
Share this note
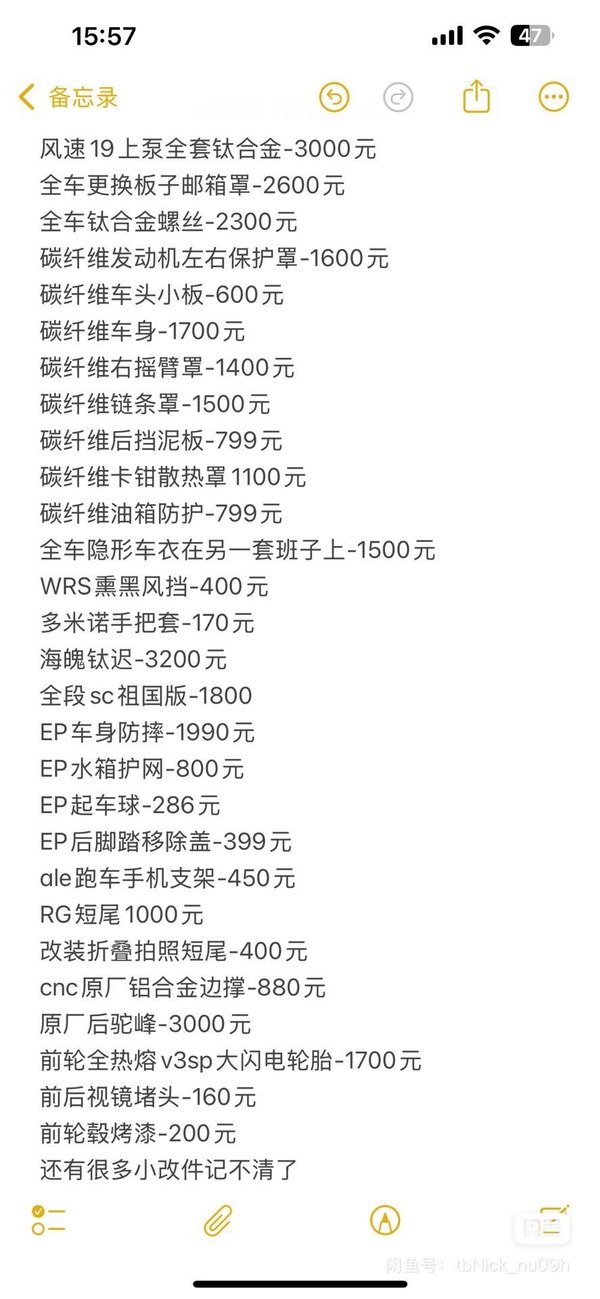coord(477,97)
